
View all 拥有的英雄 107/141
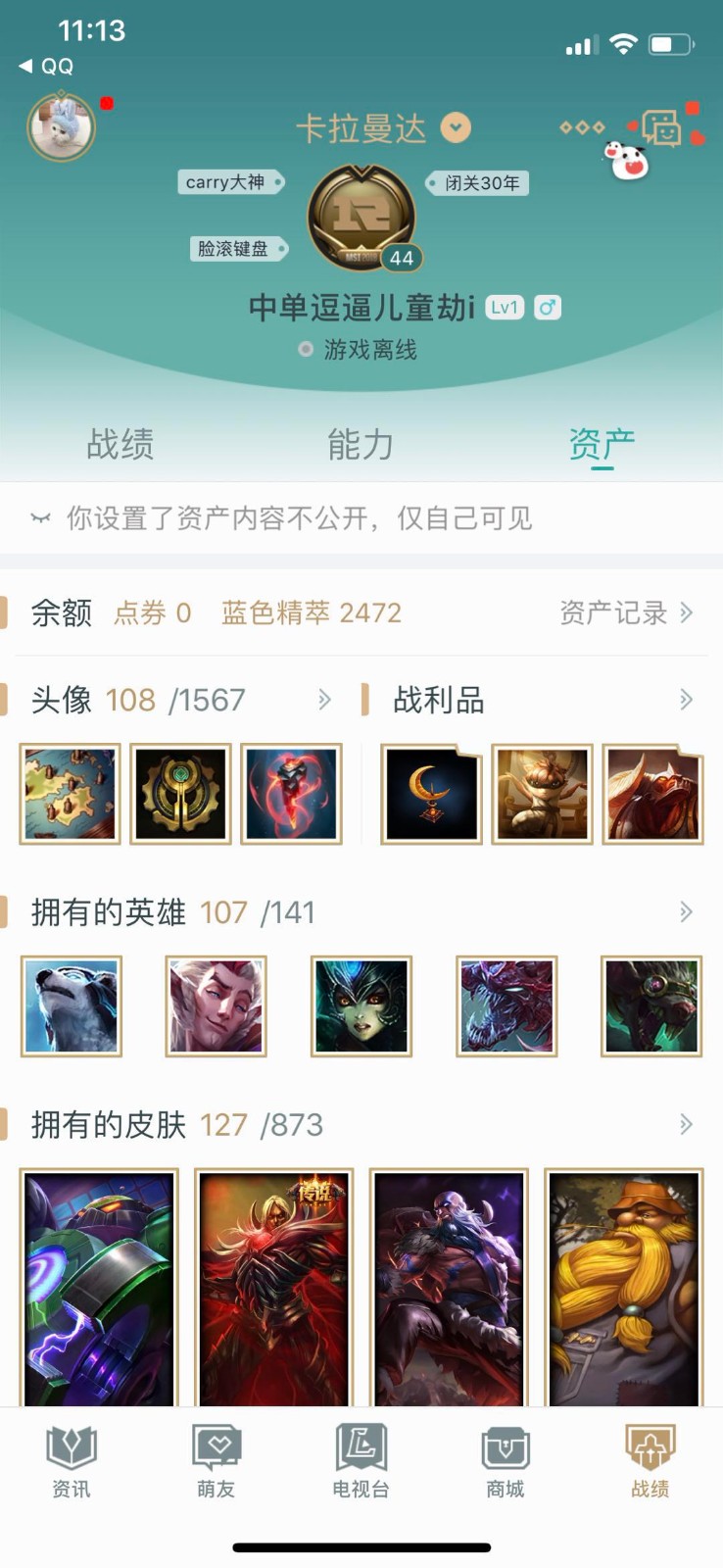[686, 912]
